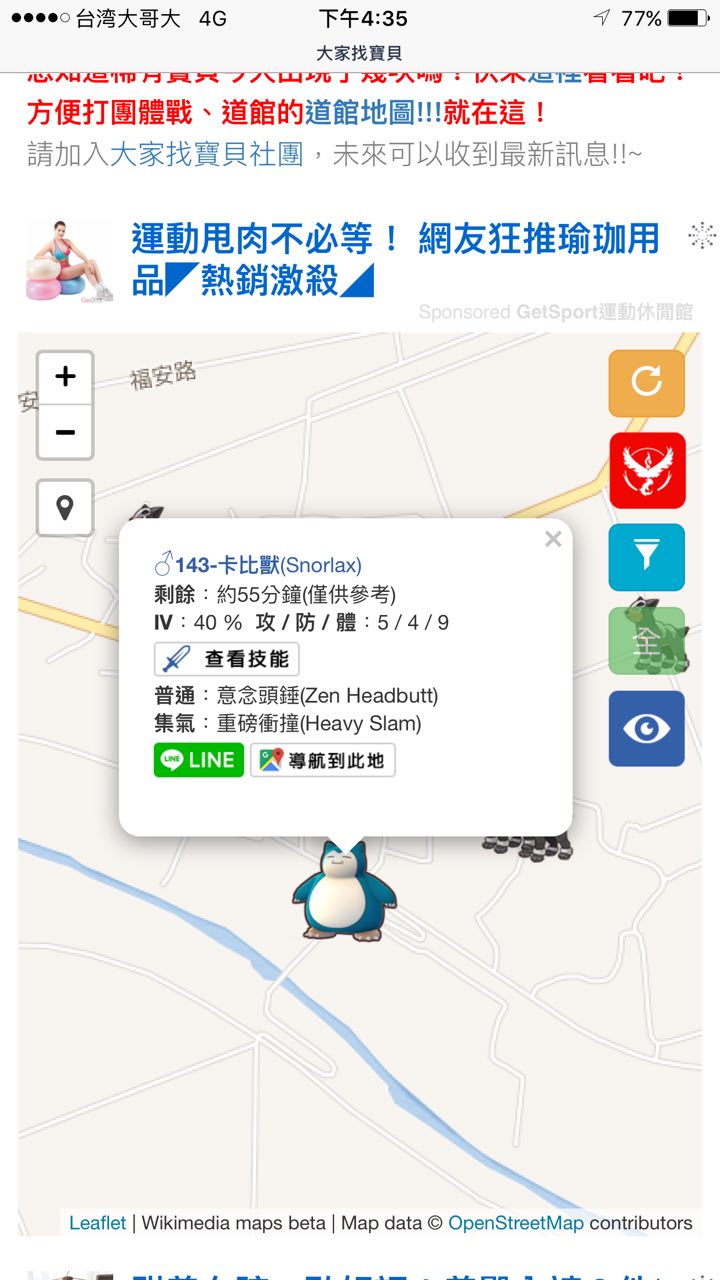Image resolution: width=720 pixels, height=1280 pixels.
Task: Tap the Snorlax marker on the map
Action: coord(345,892)
